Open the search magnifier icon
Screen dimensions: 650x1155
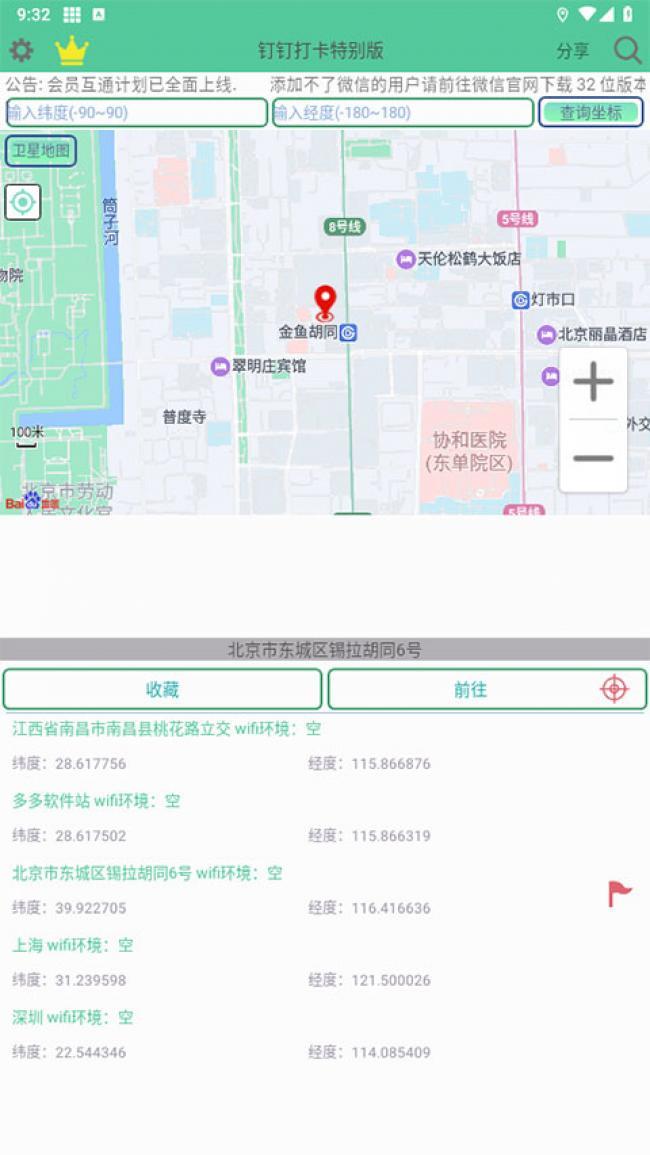coord(627,50)
